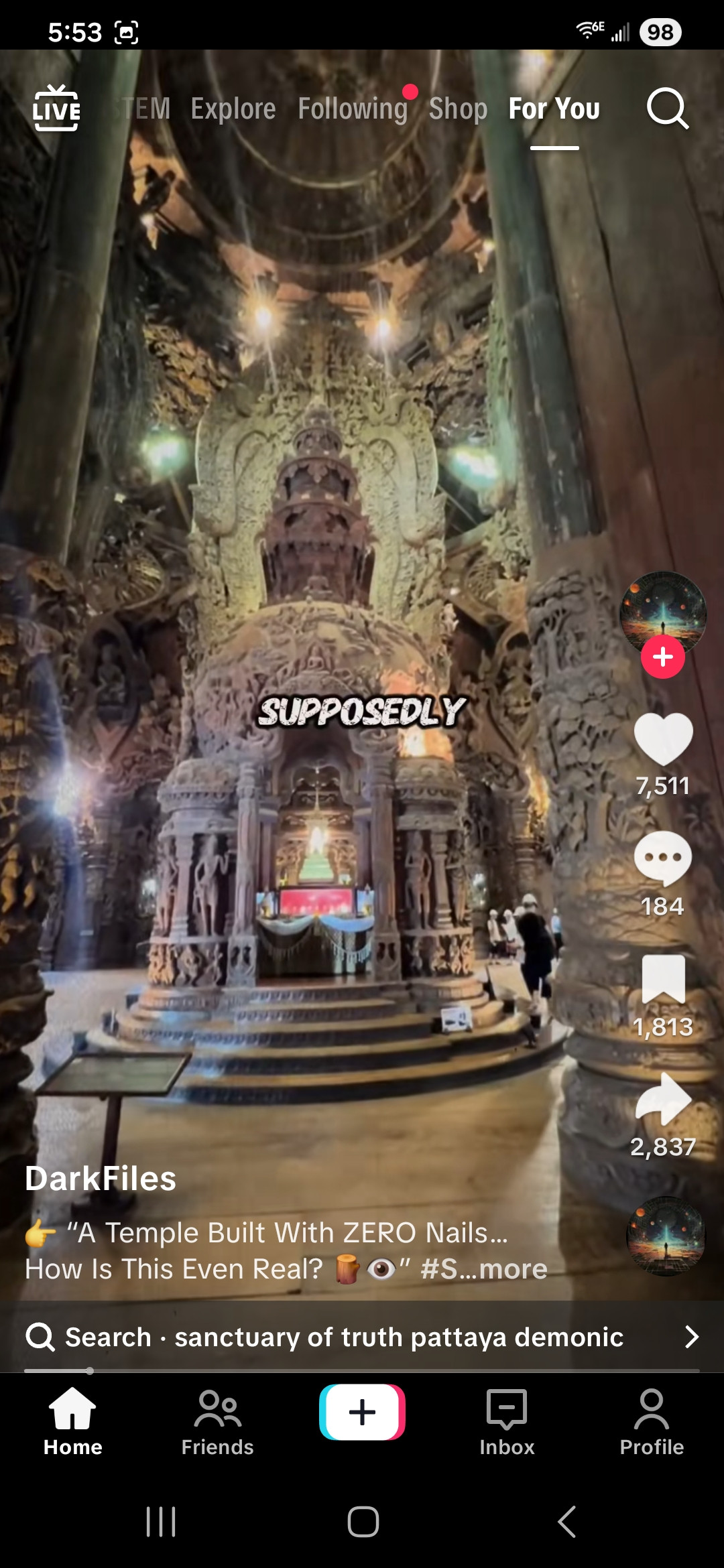Open the search magnifier icon
The image size is (724, 1568).
click(667, 109)
